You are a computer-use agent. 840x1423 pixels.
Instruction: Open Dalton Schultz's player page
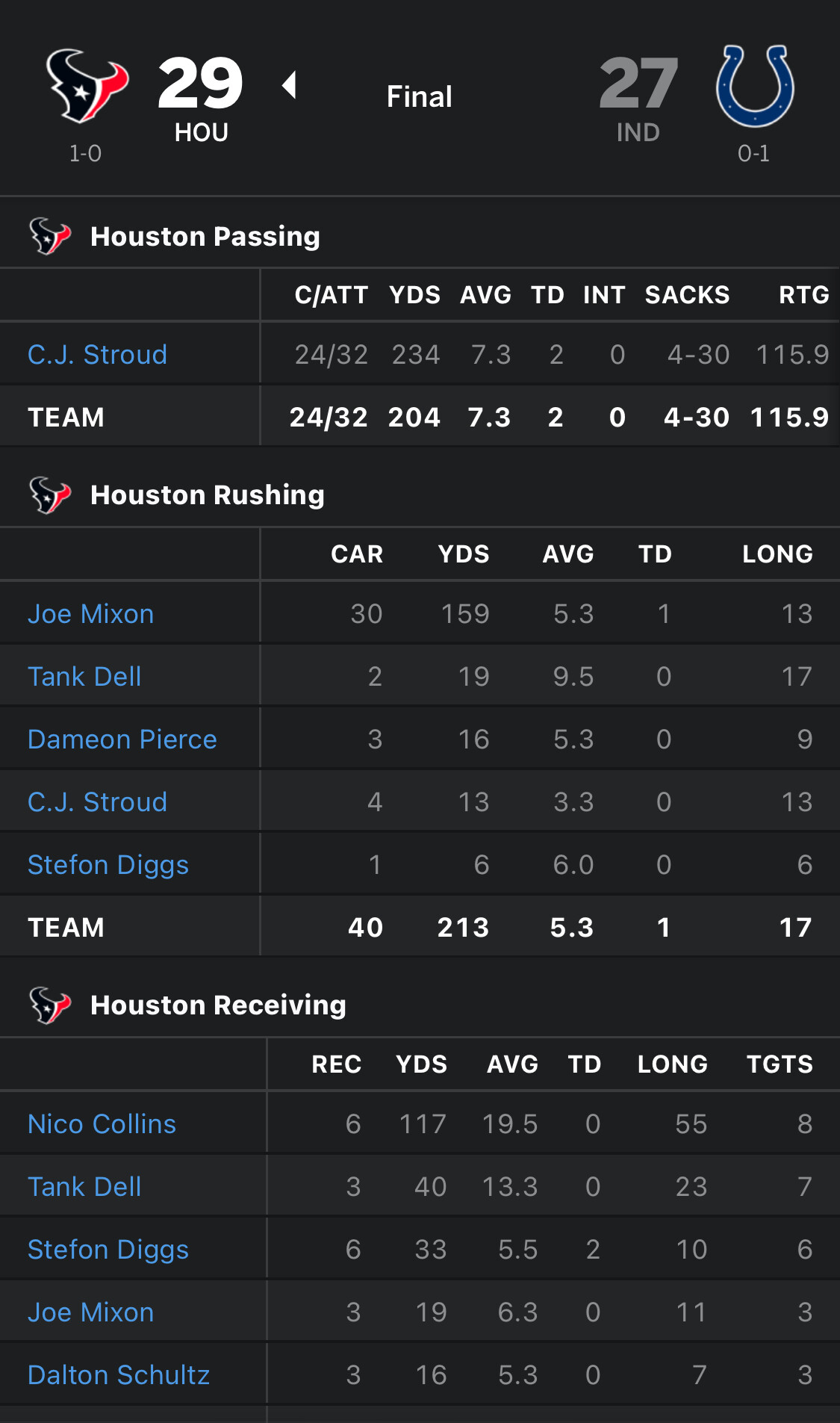point(118,1375)
